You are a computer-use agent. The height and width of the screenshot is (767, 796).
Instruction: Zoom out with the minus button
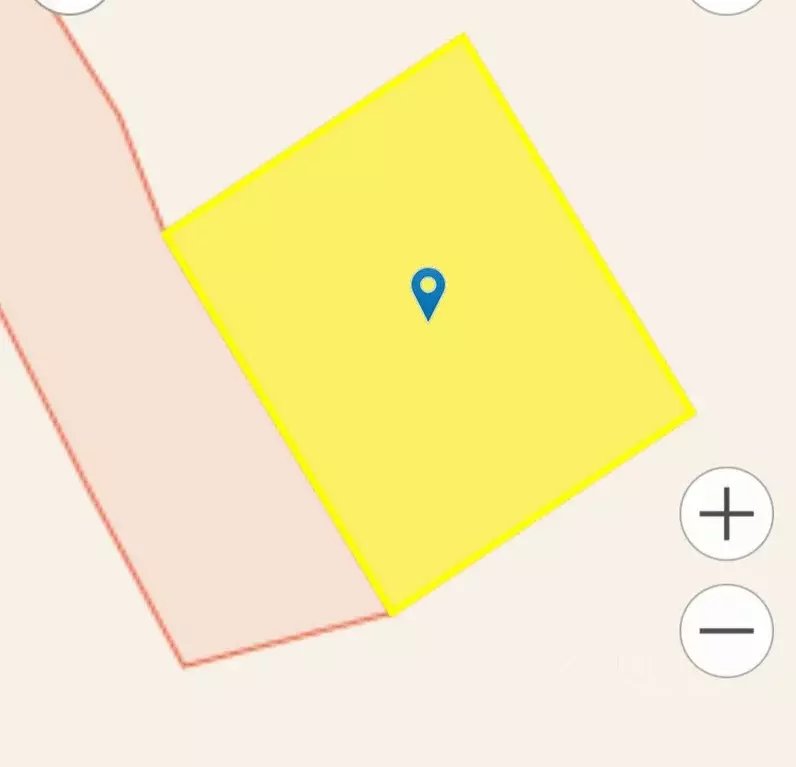click(726, 631)
